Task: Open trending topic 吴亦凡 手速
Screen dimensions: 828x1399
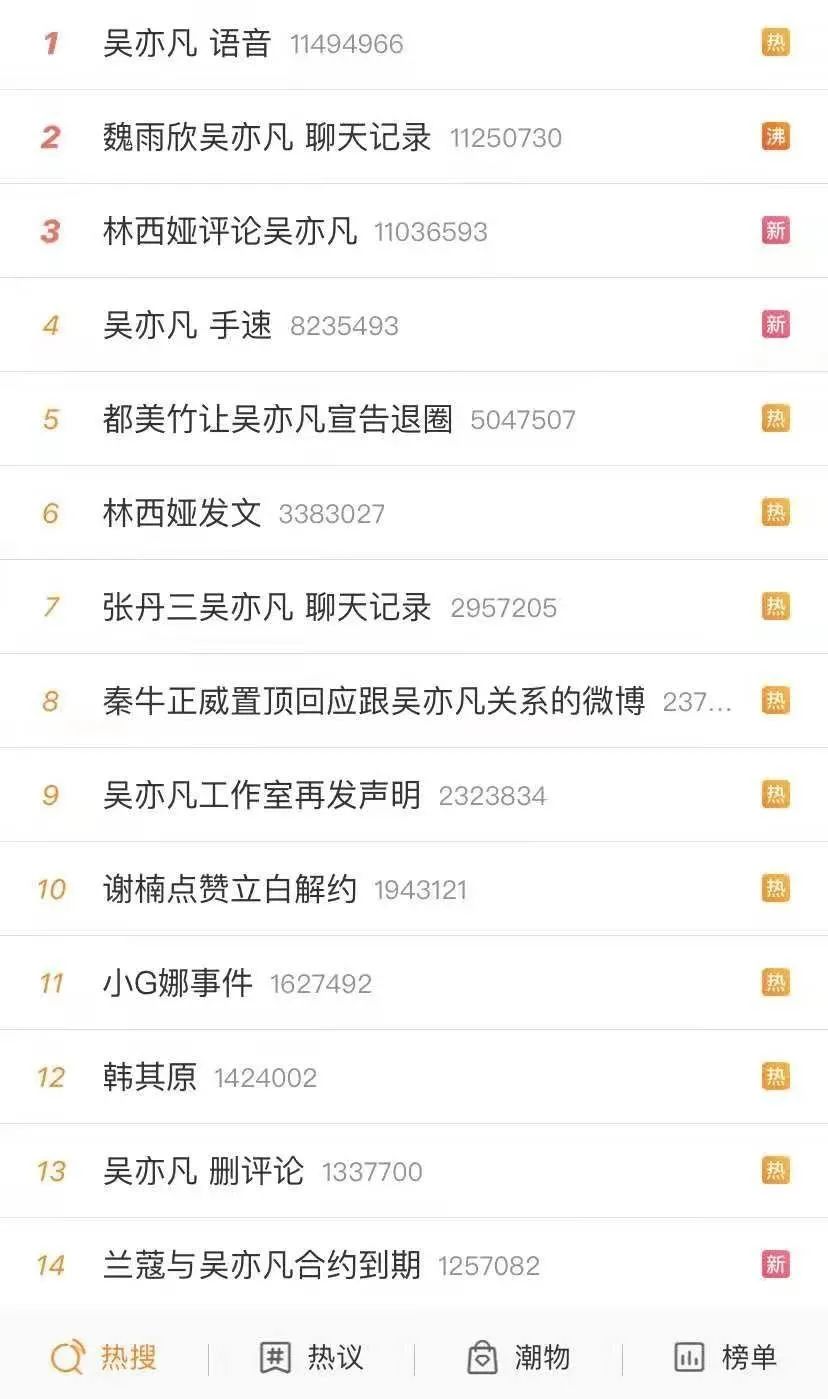Action: tap(187, 325)
